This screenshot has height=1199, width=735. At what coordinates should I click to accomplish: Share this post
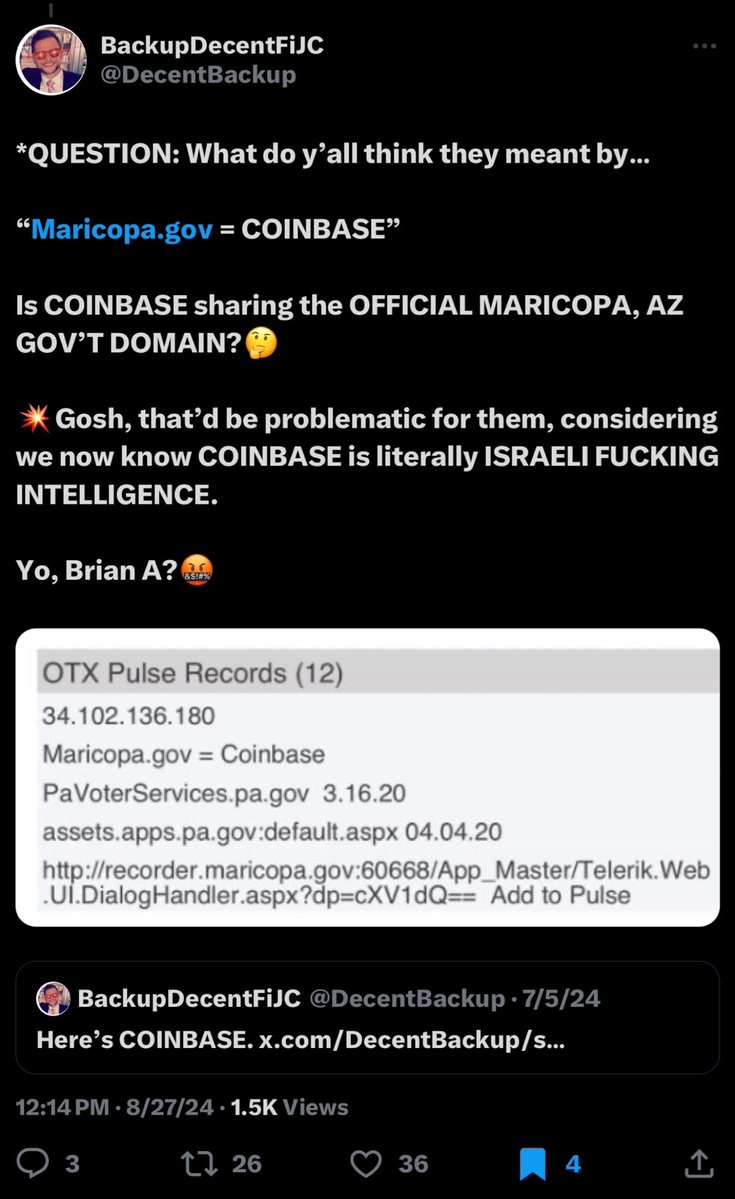(698, 1162)
